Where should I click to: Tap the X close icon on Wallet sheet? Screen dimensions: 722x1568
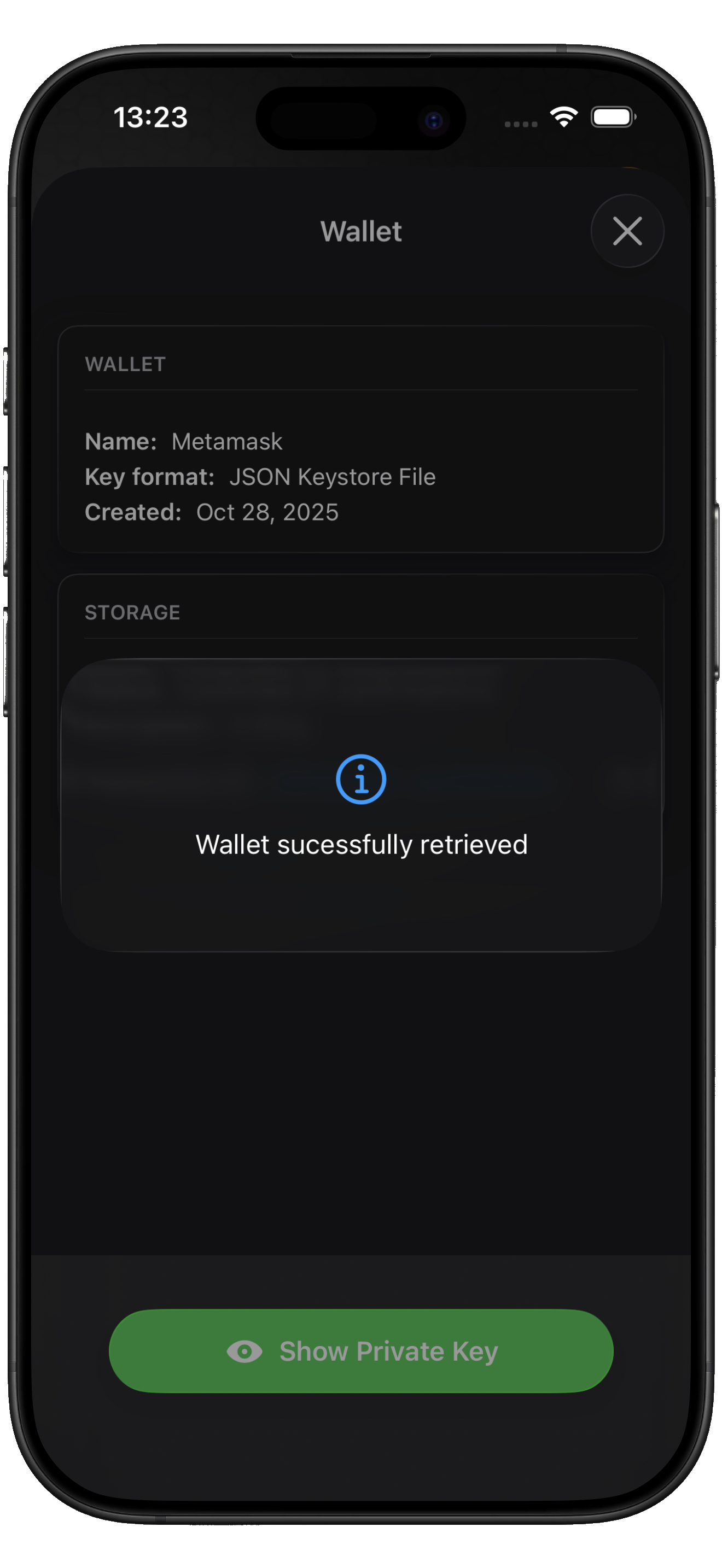627,231
